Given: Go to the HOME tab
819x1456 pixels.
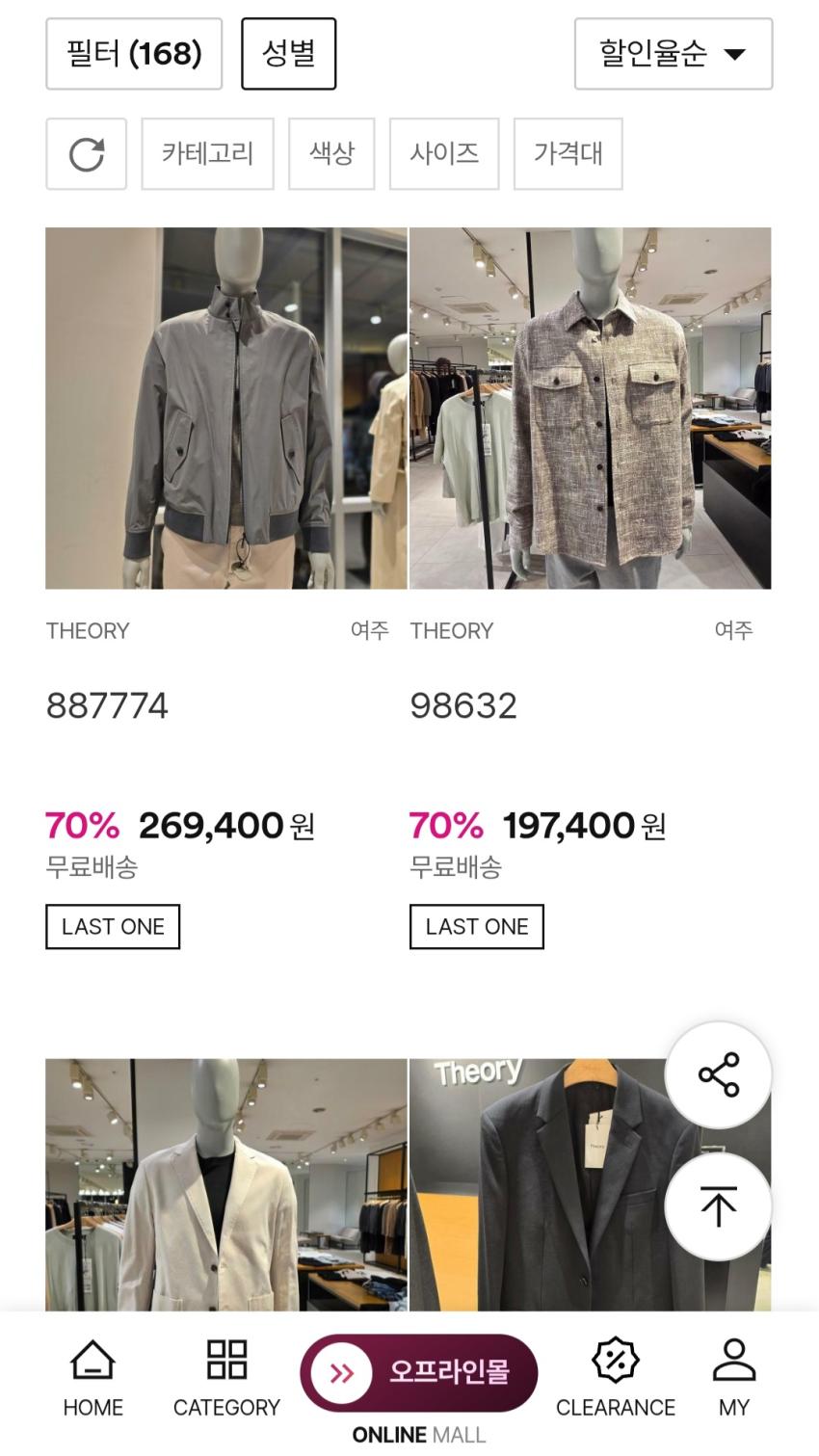Looking at the screenshot, I should [x=92, y=1378].
